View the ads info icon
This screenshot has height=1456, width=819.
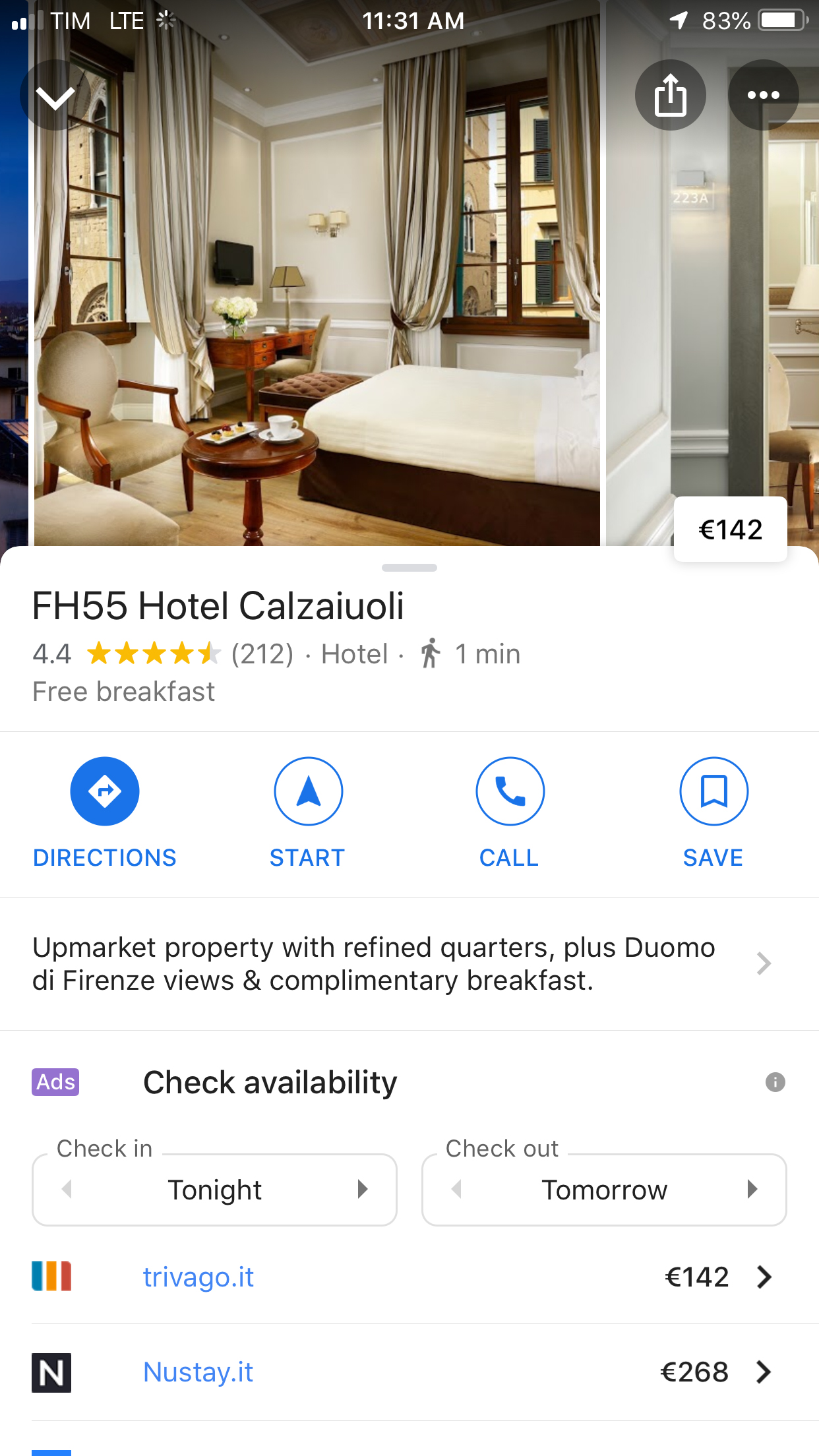(x=775, y=1082)
